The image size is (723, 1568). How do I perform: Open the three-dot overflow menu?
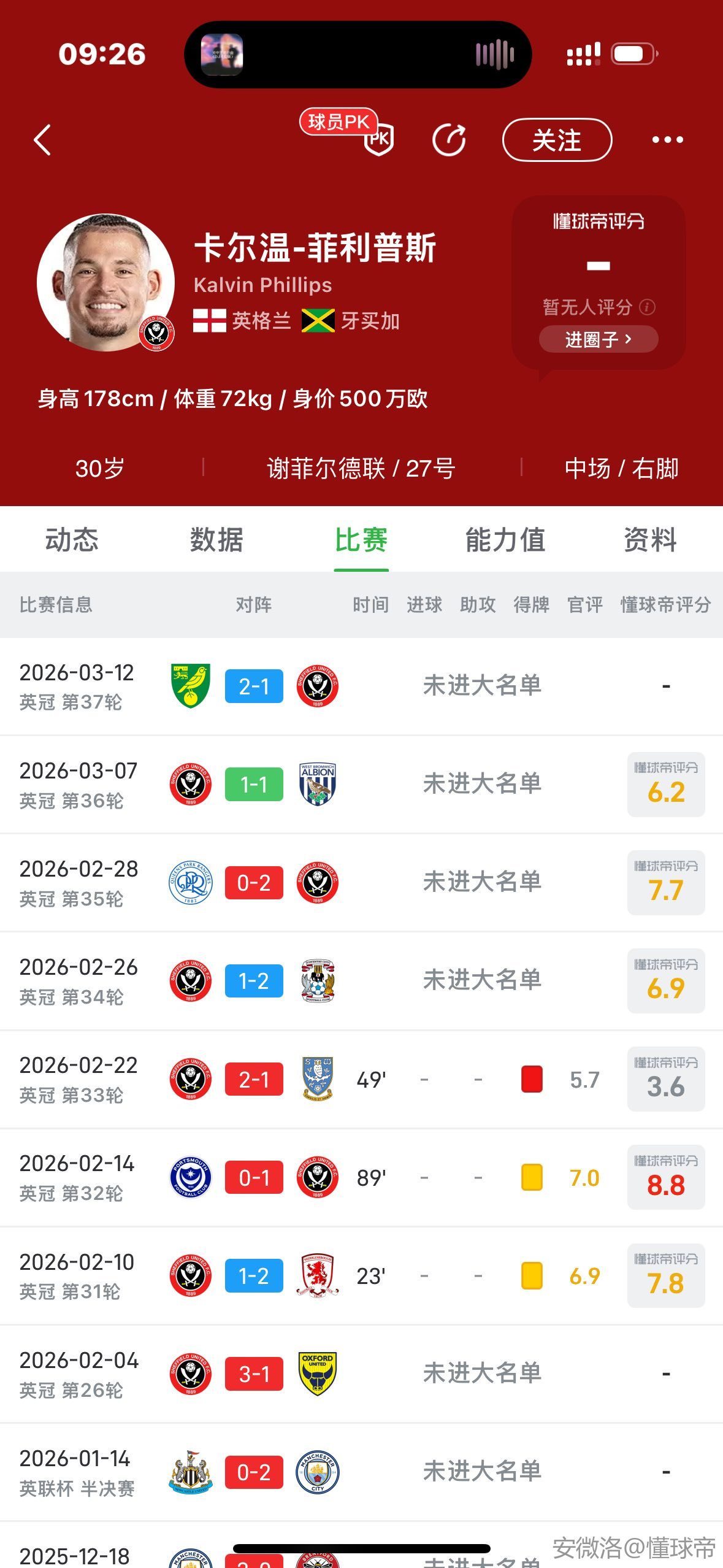point(667,140)
